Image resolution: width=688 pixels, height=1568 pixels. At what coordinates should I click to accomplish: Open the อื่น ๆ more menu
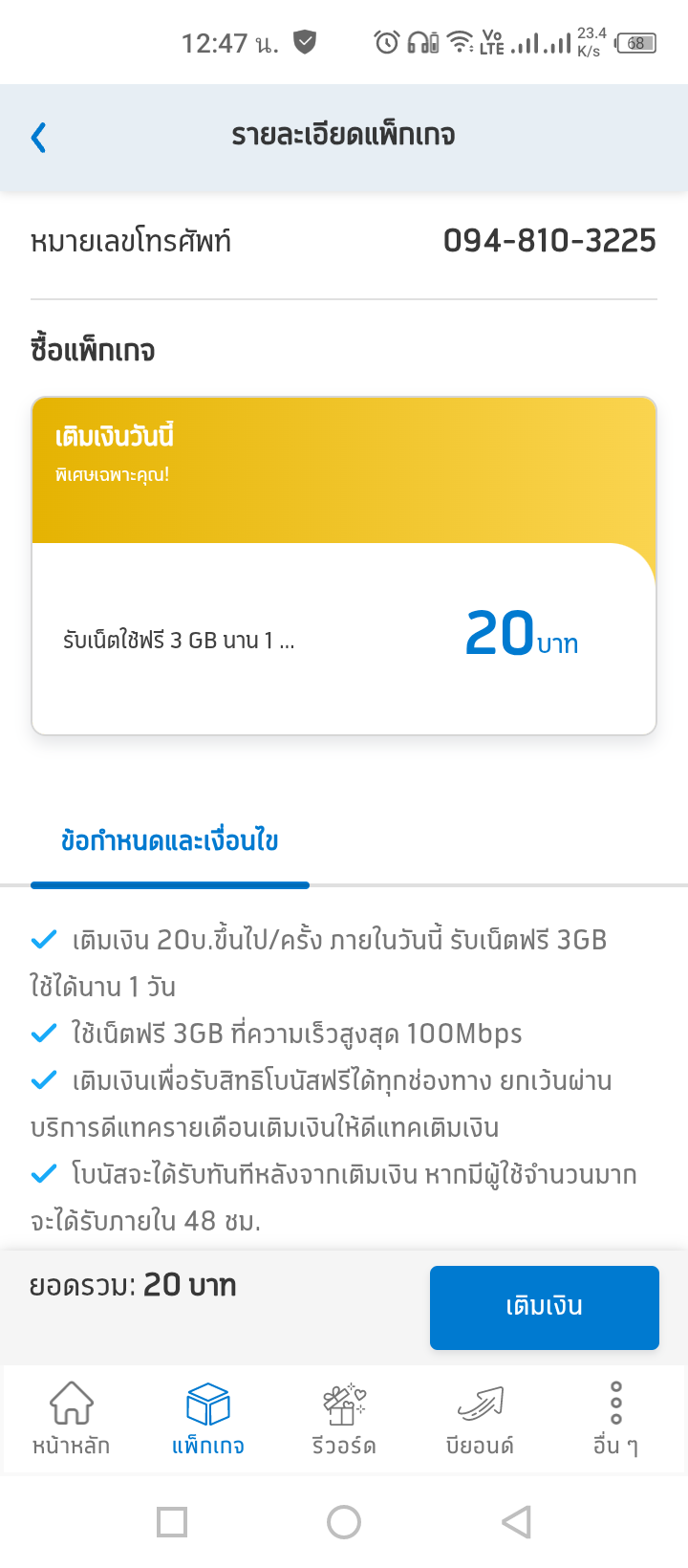[x=615, y=1419]
